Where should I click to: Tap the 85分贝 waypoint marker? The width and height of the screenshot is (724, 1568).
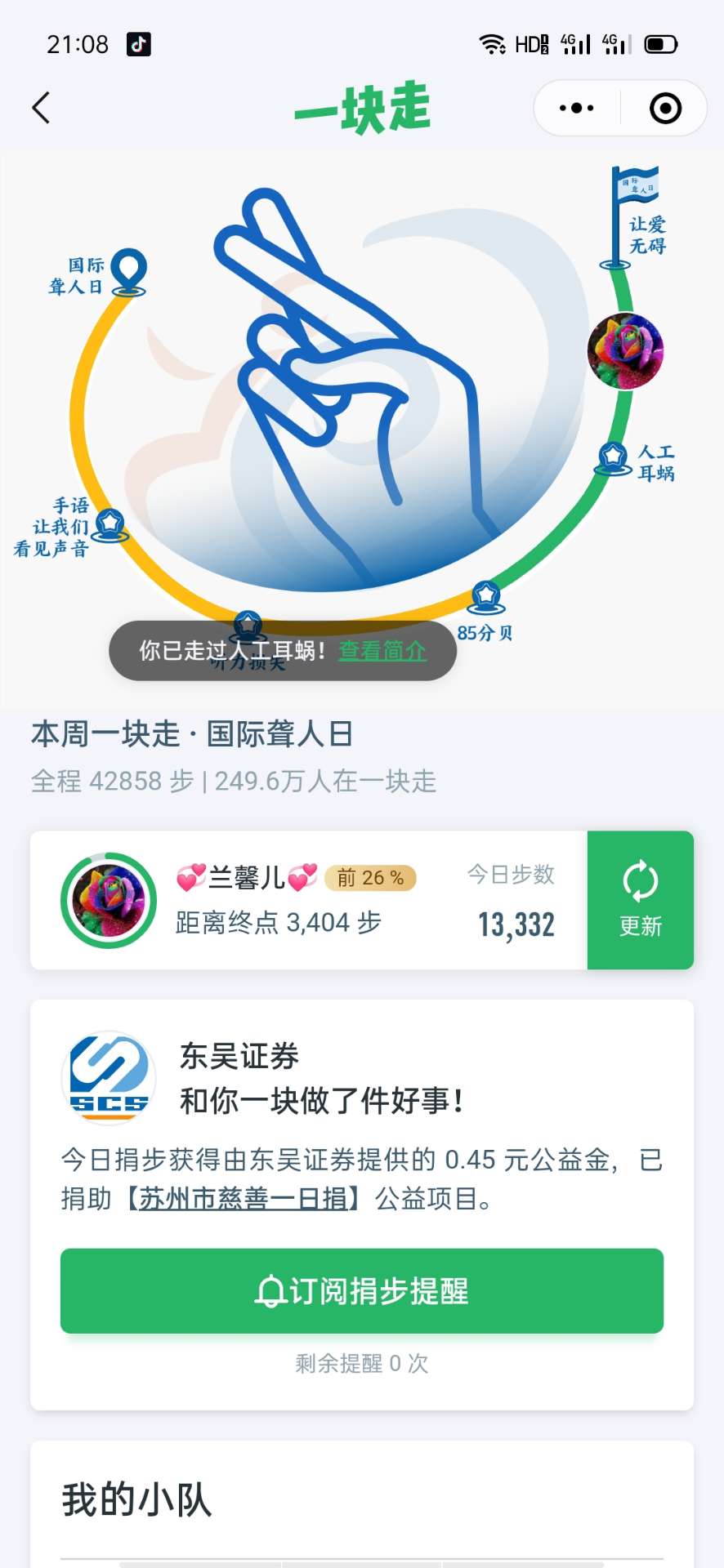click(486, 598)
